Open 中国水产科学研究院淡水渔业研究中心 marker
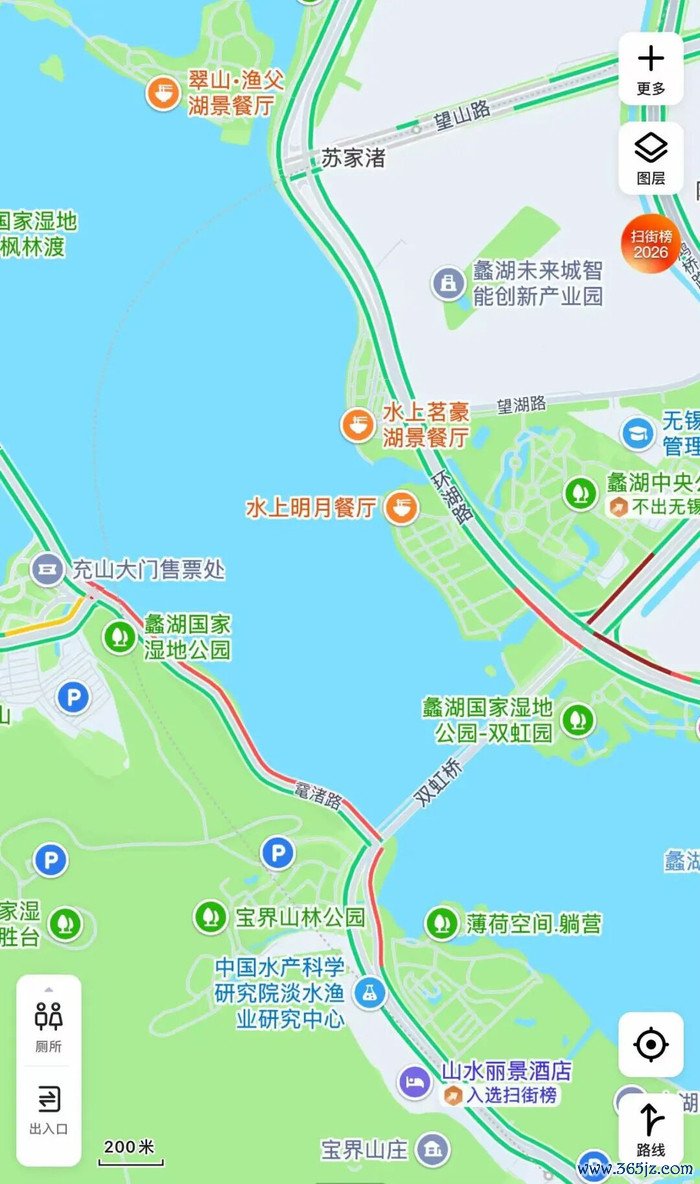This screenshot has height=1184, width=700. pos(370,993)
